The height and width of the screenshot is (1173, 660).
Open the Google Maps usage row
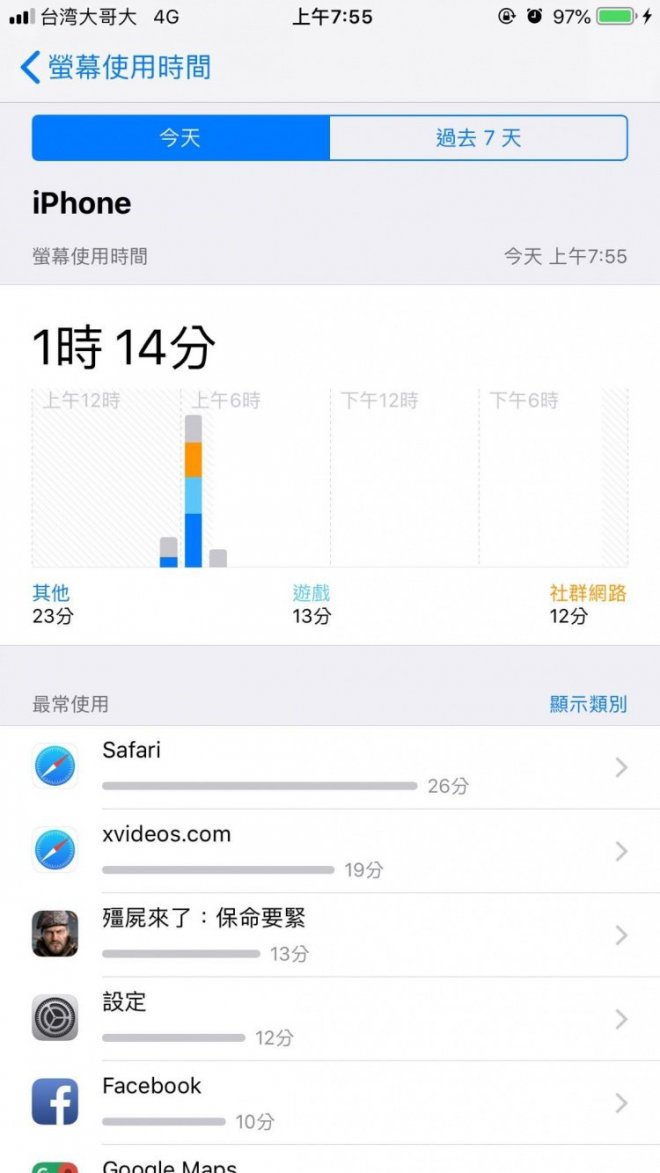pos(330,1162)
